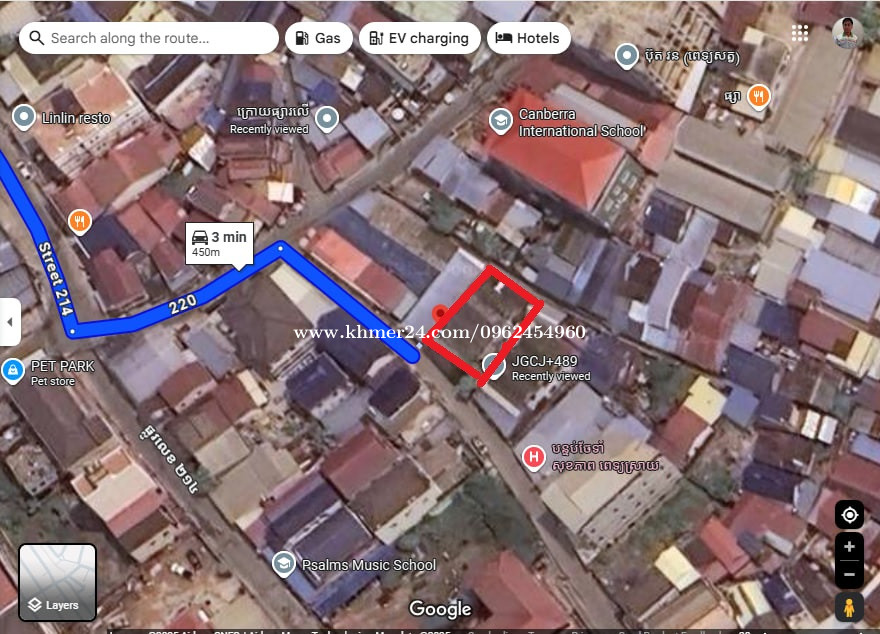Open the Layers switcher

[57, 582]
